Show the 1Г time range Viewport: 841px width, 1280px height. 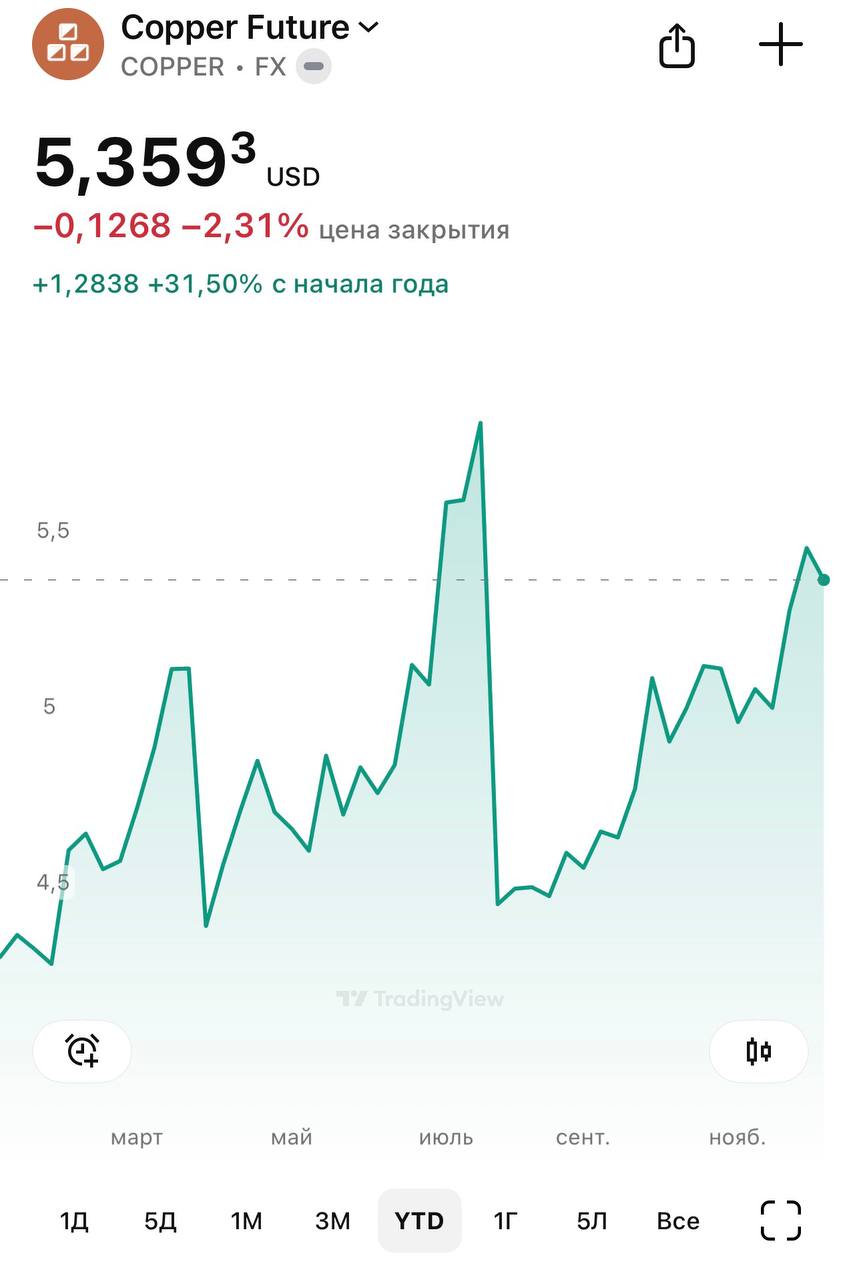(506, 1221)
